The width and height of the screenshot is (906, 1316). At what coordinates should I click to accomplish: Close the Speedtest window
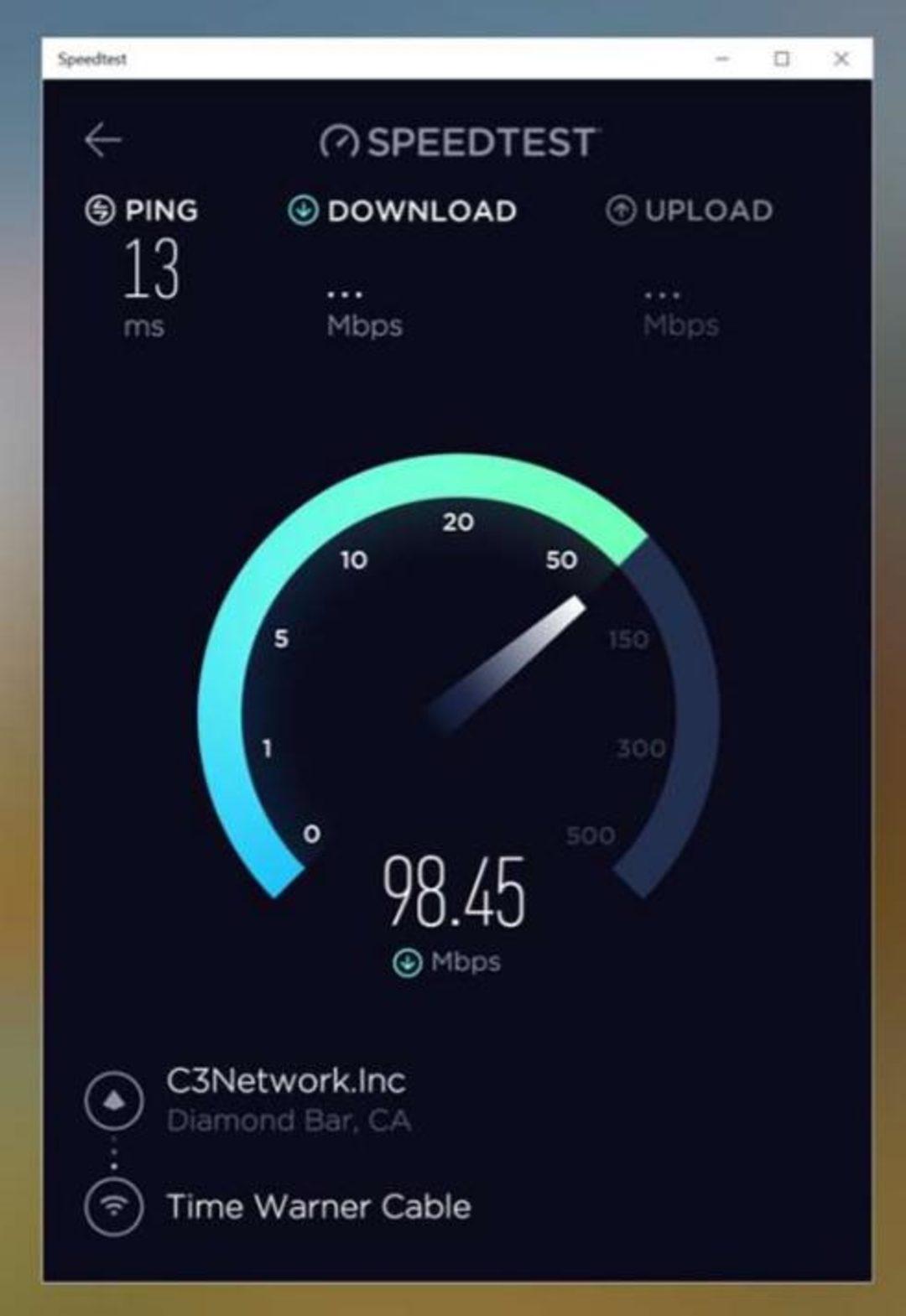pyautogui.click(x=841, y=59)
